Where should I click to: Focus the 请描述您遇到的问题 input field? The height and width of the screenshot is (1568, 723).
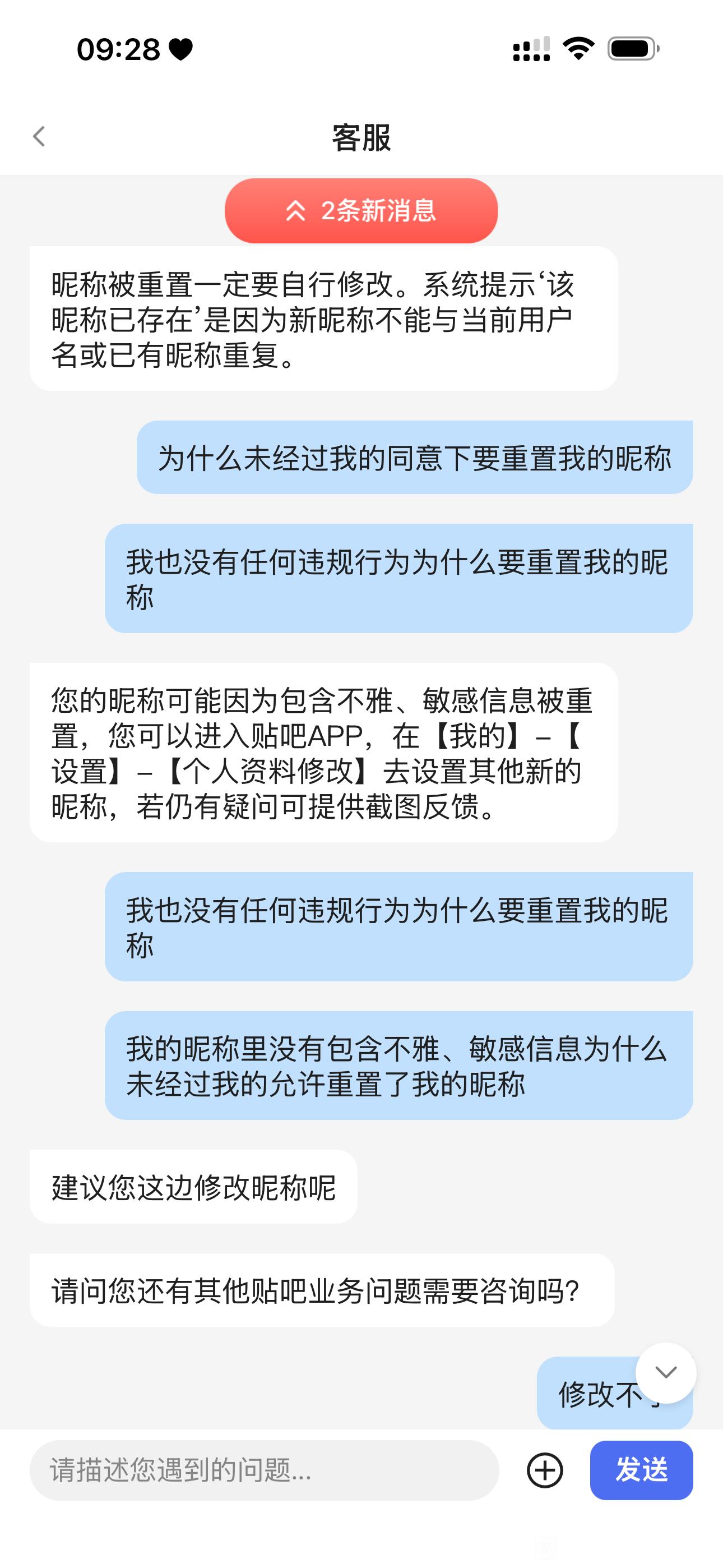tap(264, 1470)
